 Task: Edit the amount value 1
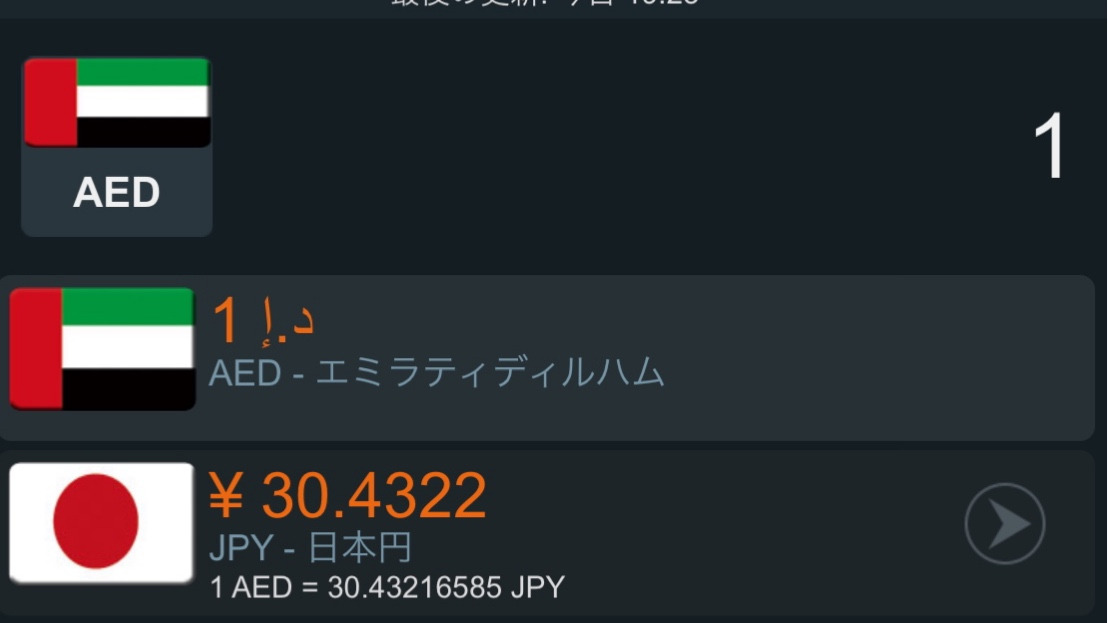pyautogui.click(x=1050, y=148)
